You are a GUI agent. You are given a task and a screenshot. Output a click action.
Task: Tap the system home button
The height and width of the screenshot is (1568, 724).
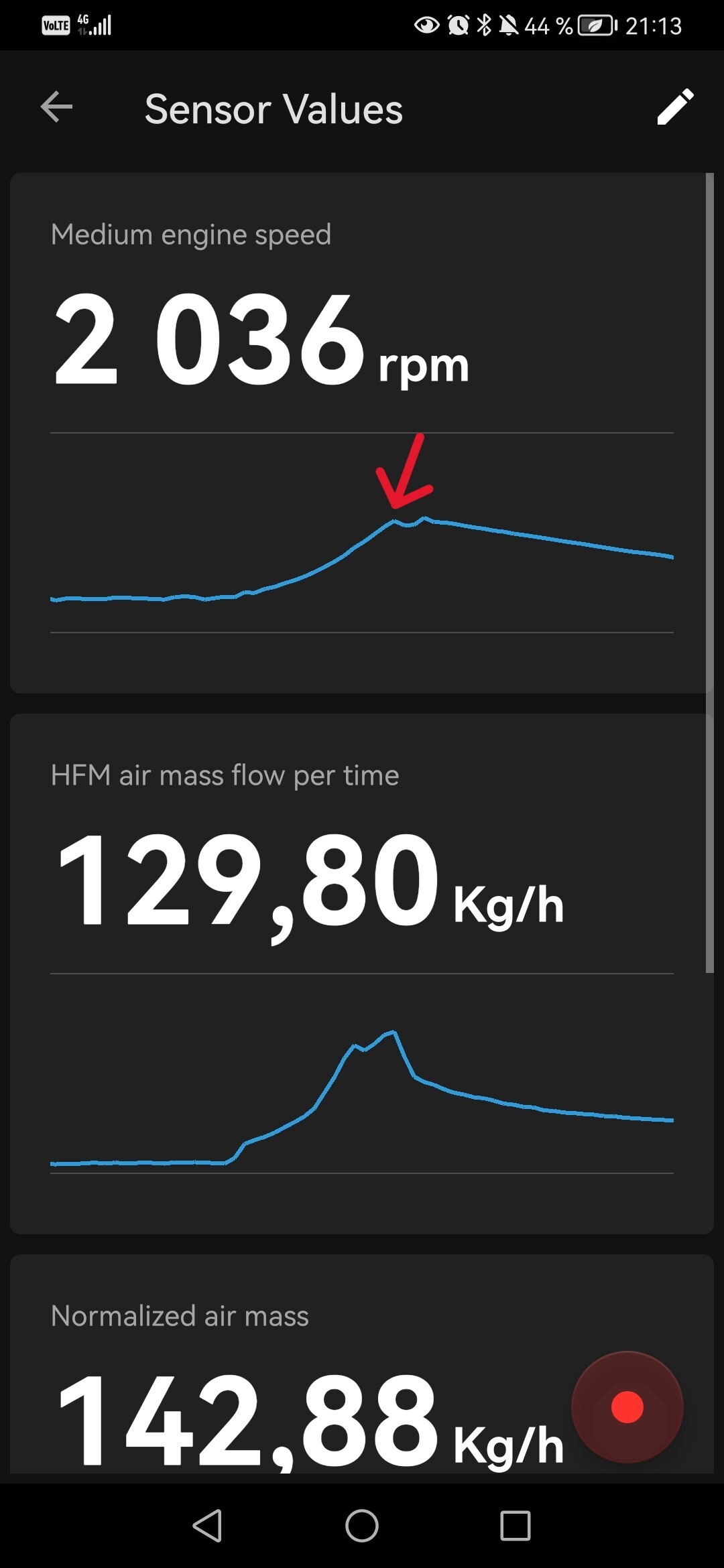(x=362, y=1526)
